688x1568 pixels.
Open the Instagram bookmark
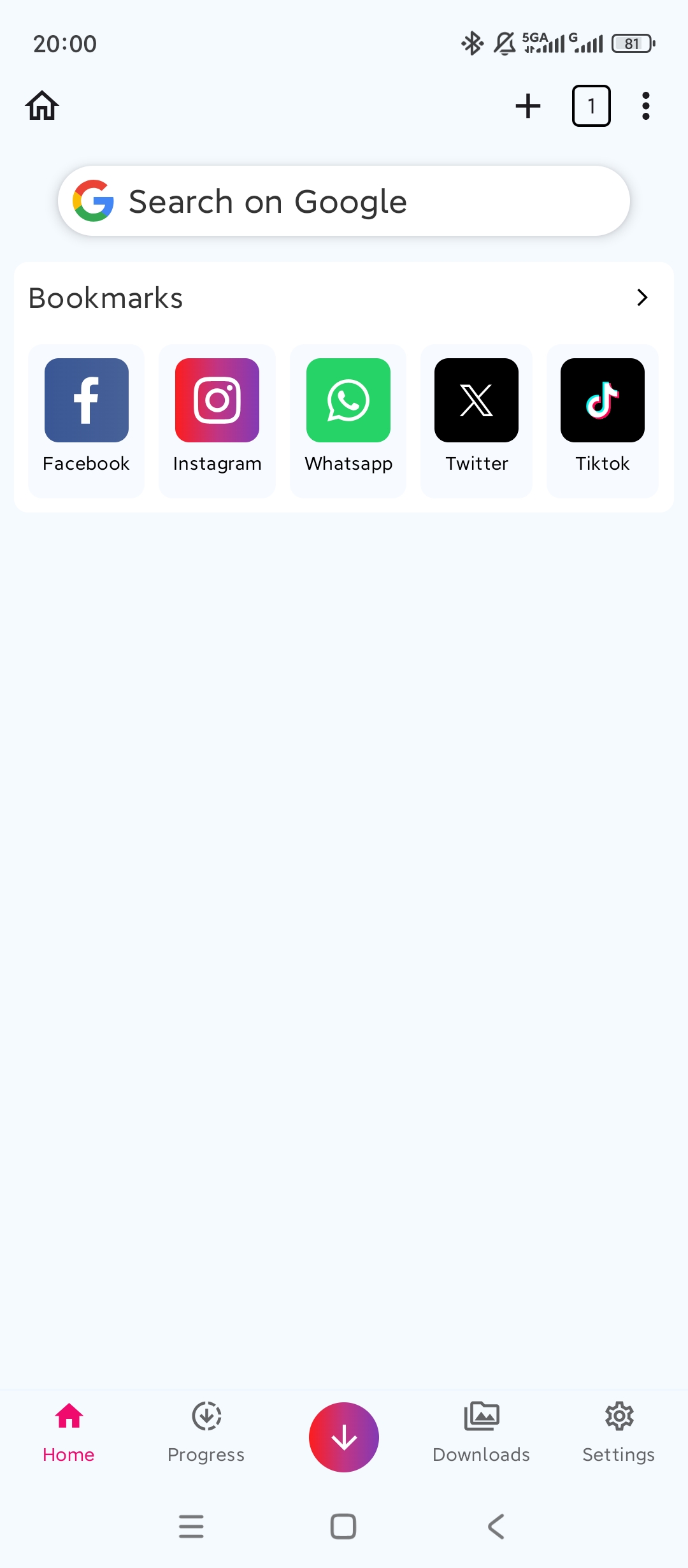(217, 421)
